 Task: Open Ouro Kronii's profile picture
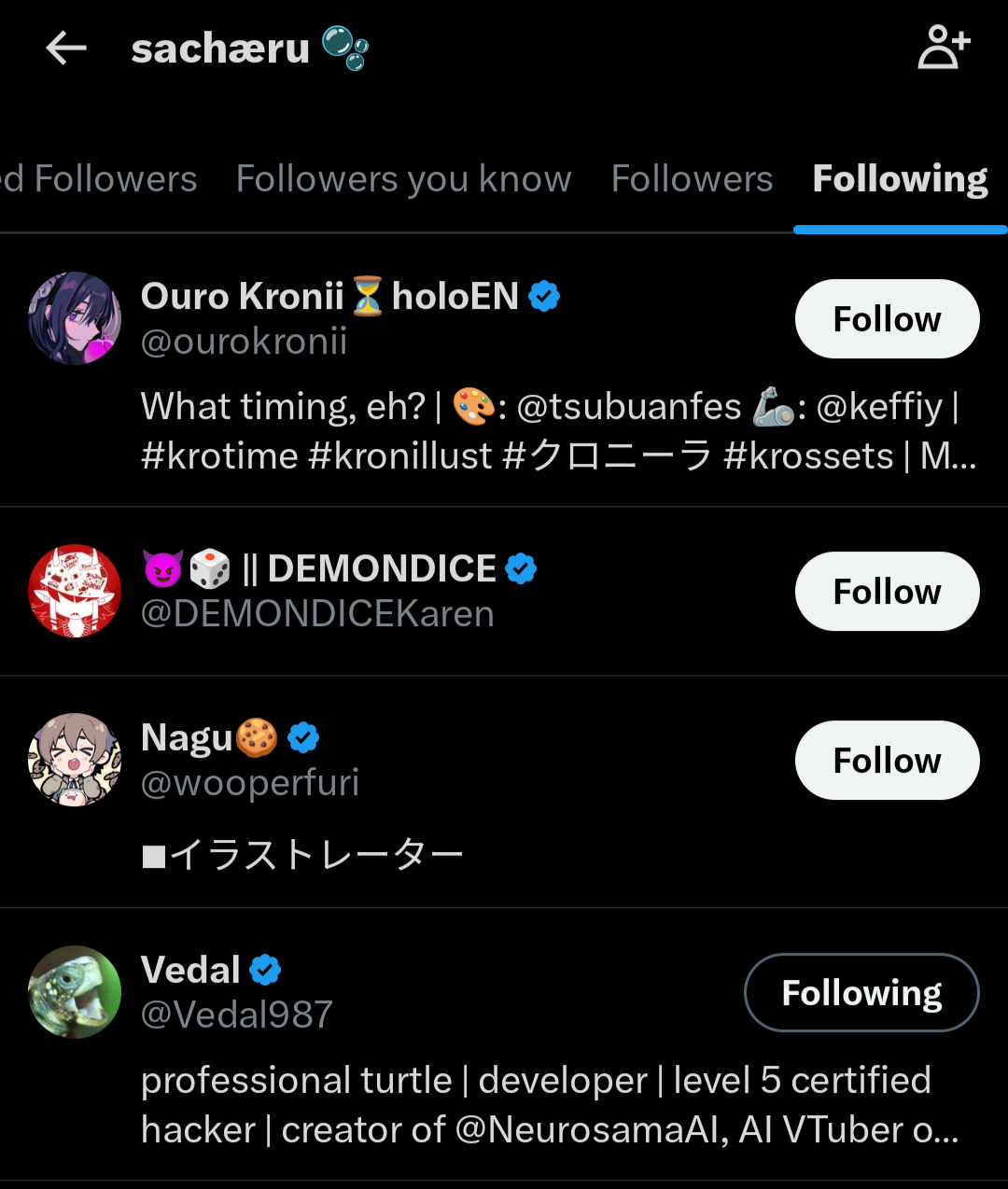[x=75, y=318]
